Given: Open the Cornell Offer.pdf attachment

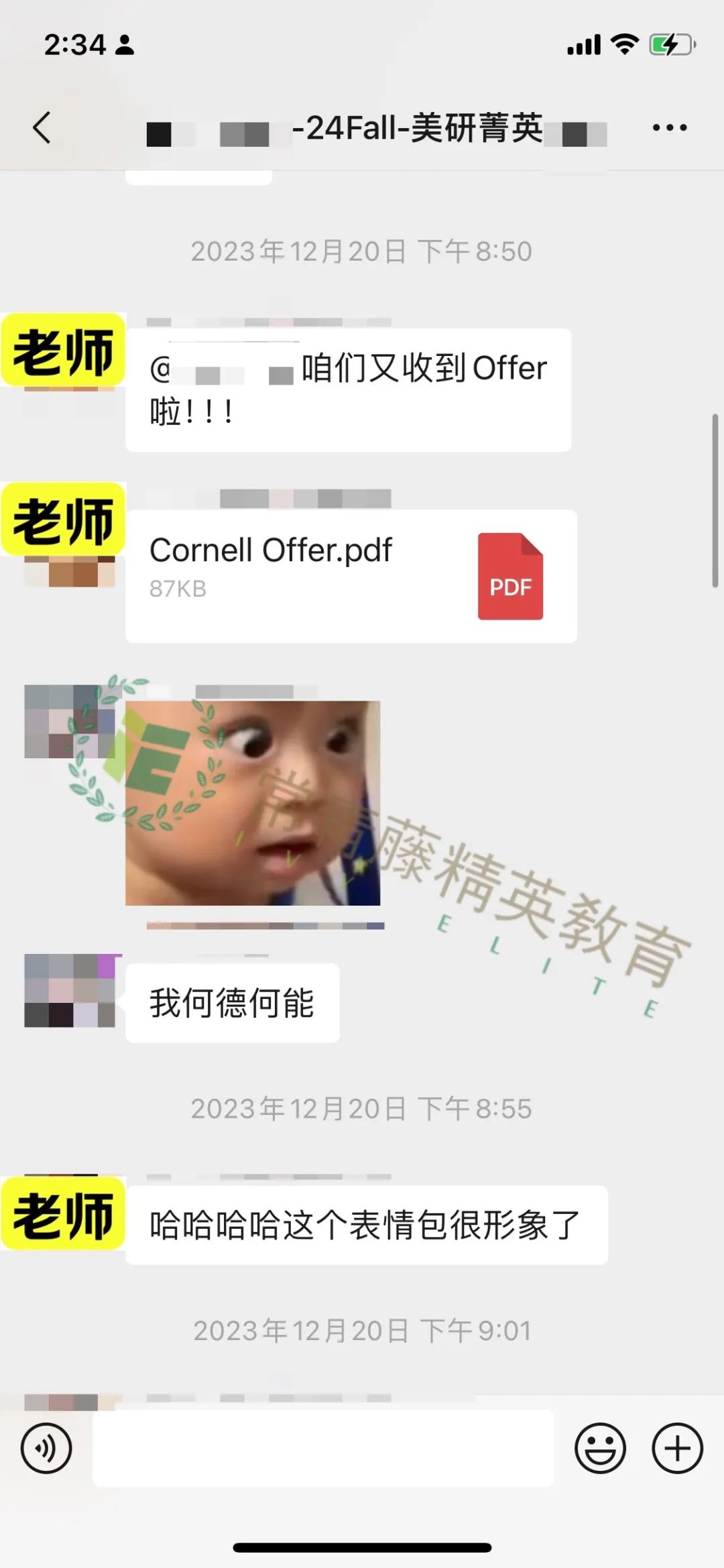Looking at the screenshot, I should point(351,576).
